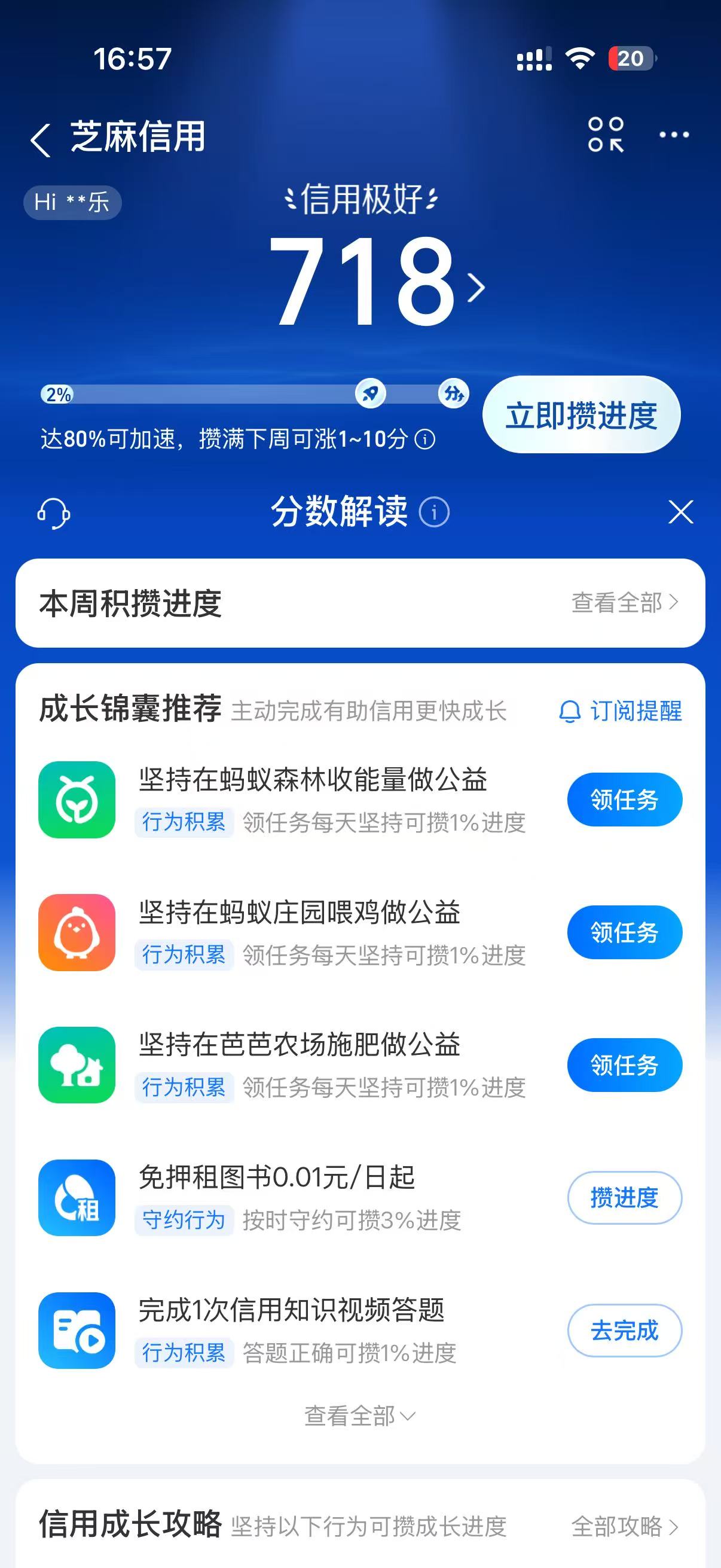Open score 718 details
The height and width of the screenshot is (1568, 721).
(x=376, y=282)
